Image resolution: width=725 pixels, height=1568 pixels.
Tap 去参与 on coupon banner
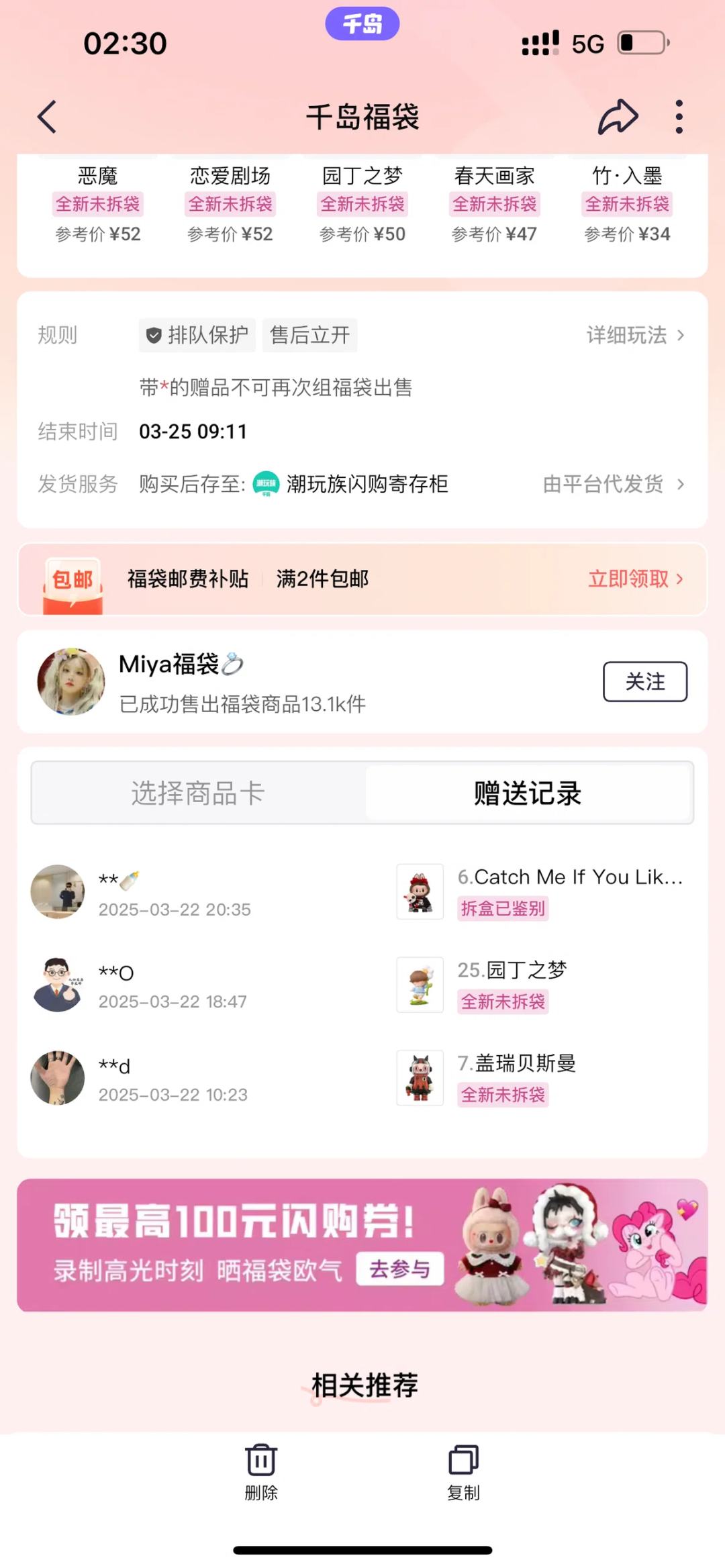(x=399, y=1269)
